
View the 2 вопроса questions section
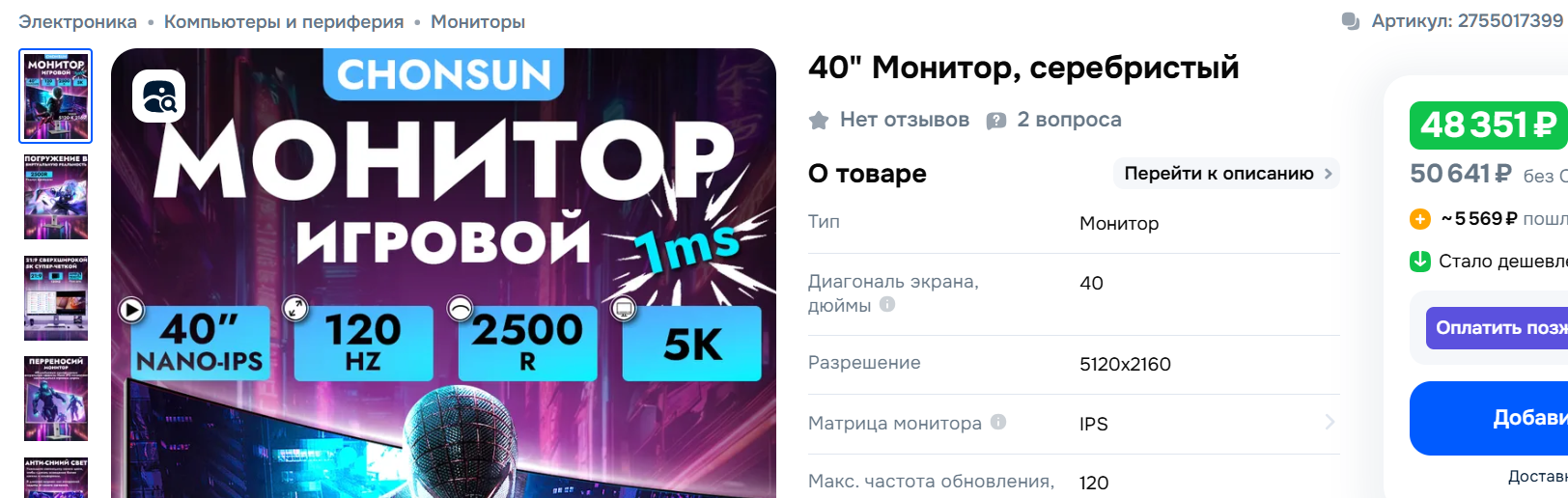tap(1068, 120)
